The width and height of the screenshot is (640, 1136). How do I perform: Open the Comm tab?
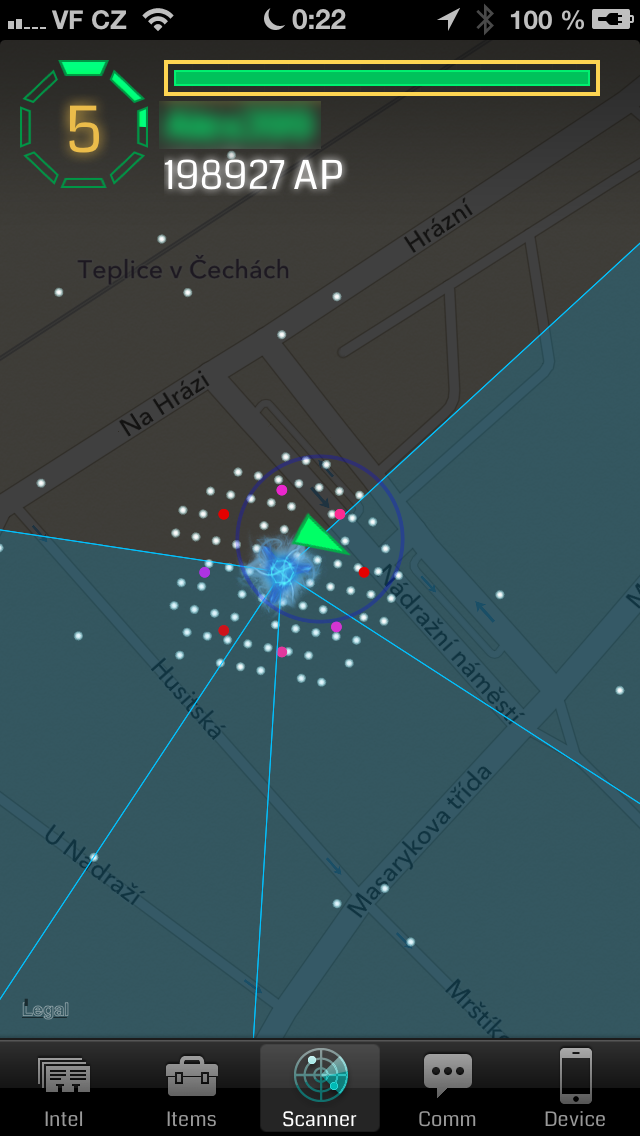click(x=447, y=1088)
